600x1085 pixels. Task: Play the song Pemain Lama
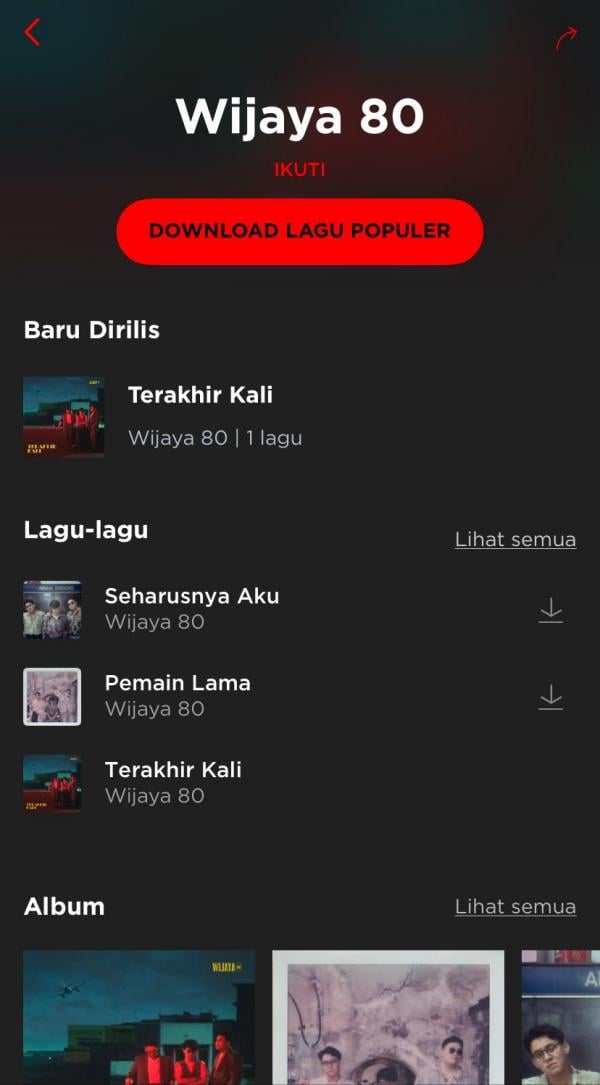[x=178, y=695]
